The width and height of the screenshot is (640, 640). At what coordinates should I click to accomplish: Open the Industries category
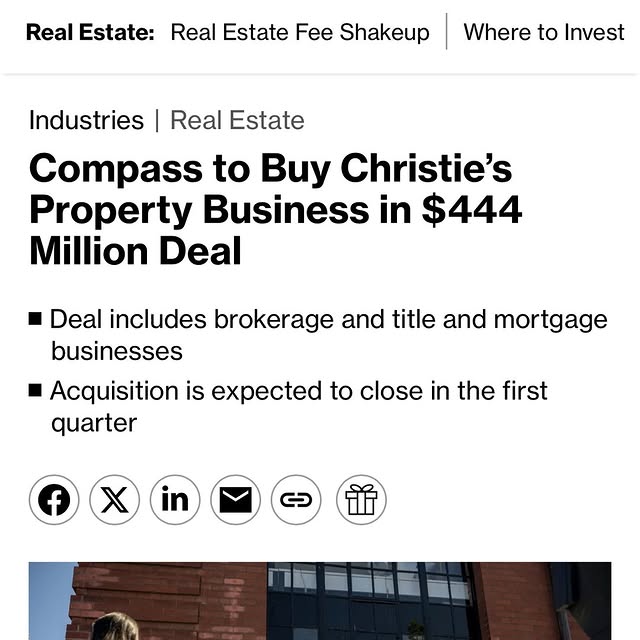[x=86, y=121]
